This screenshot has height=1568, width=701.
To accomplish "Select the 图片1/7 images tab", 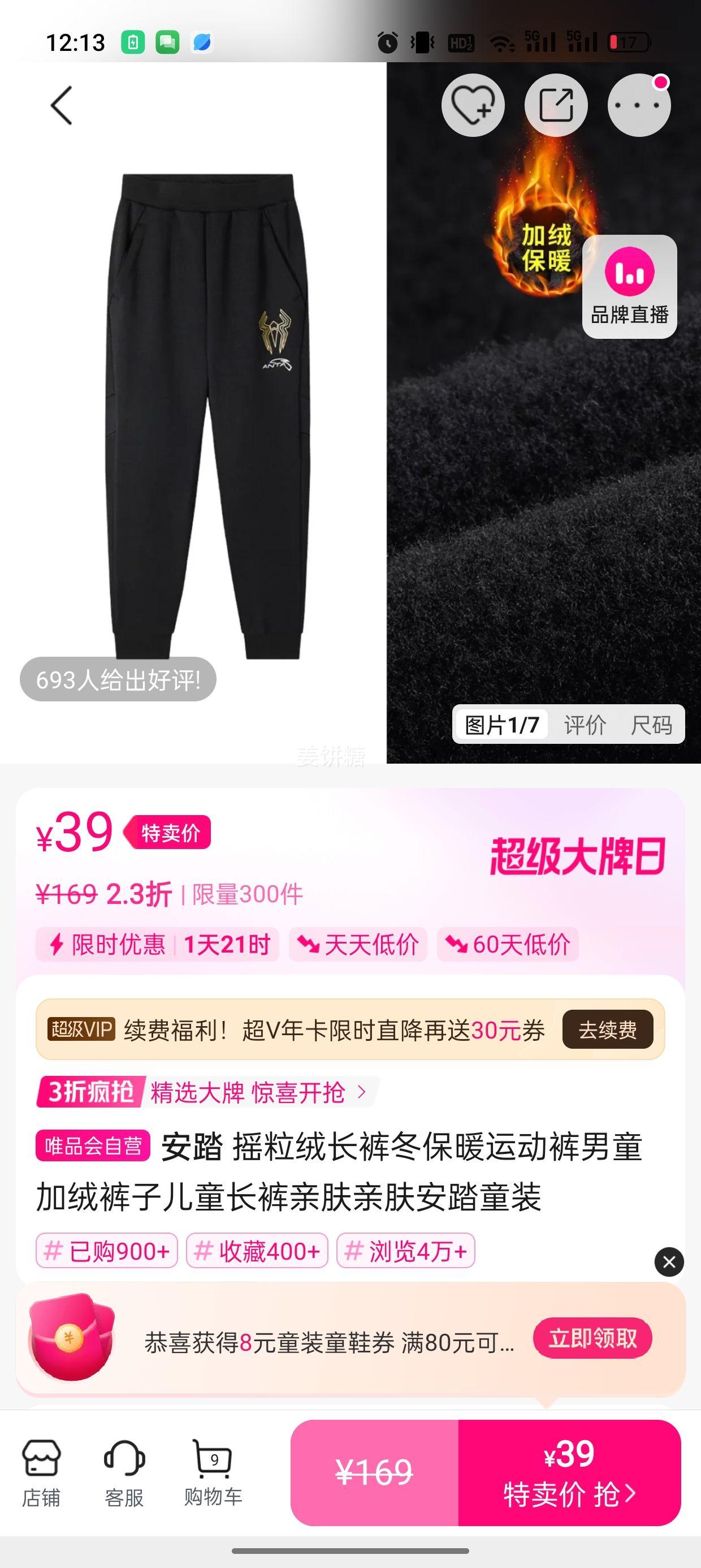I will [x=502, y=725].
